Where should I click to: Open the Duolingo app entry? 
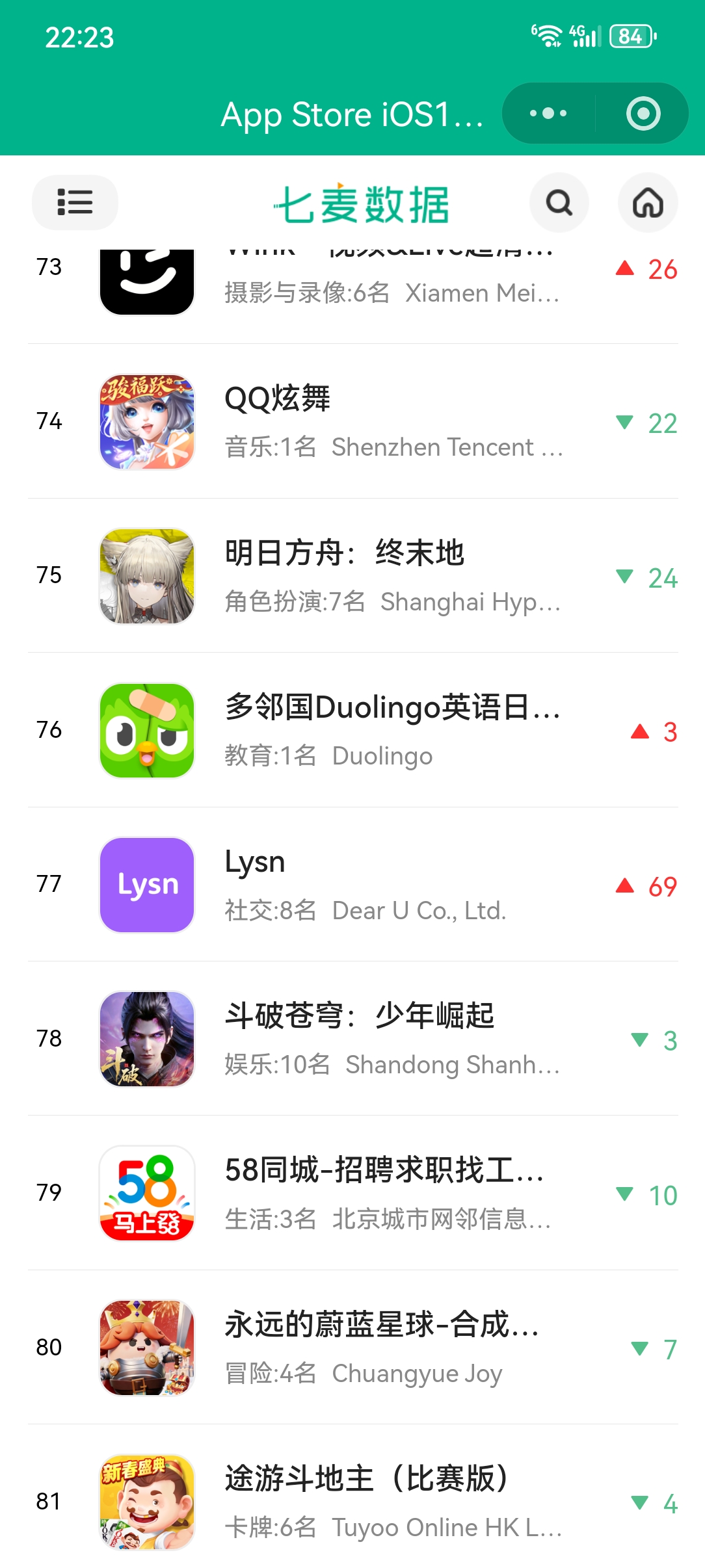point(352,730)
